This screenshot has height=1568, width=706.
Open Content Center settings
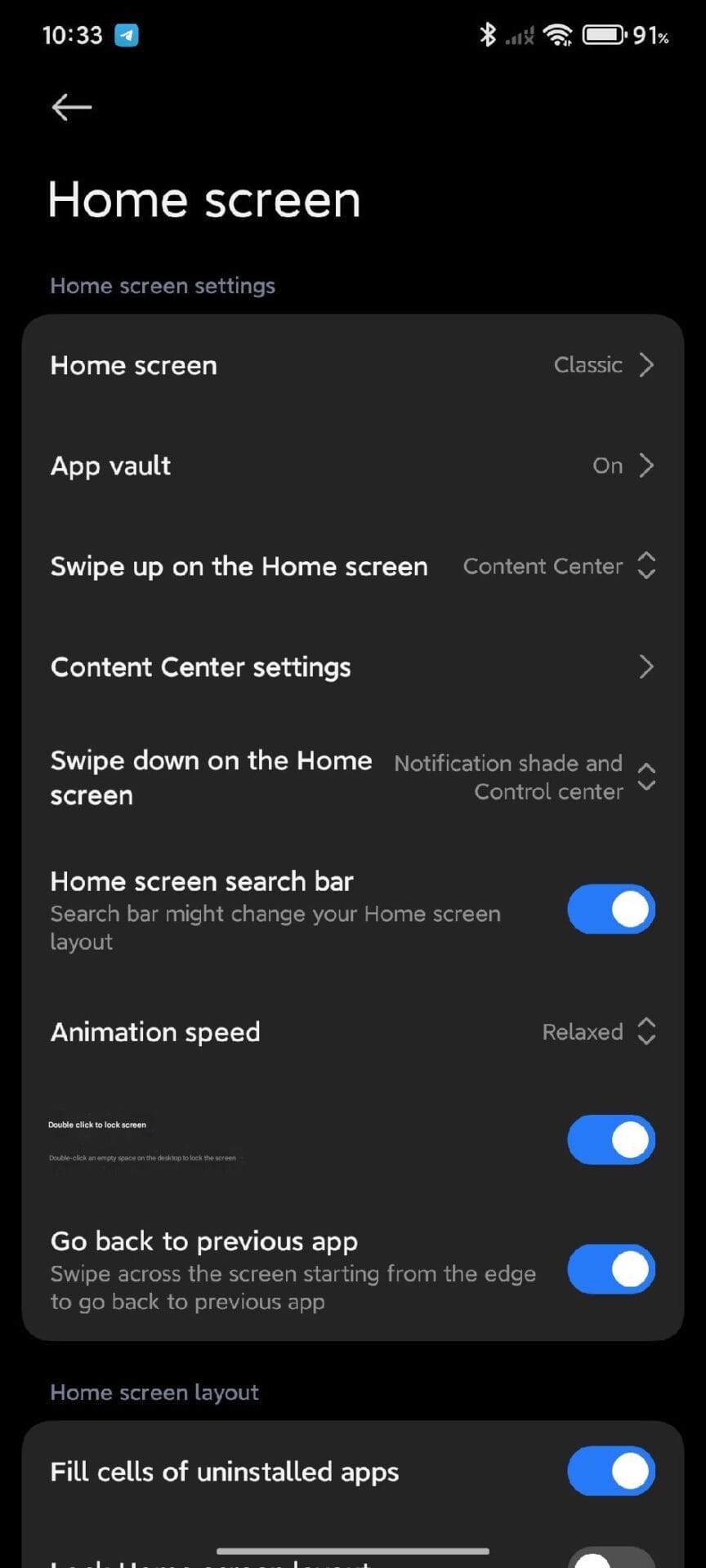[353, 667]
